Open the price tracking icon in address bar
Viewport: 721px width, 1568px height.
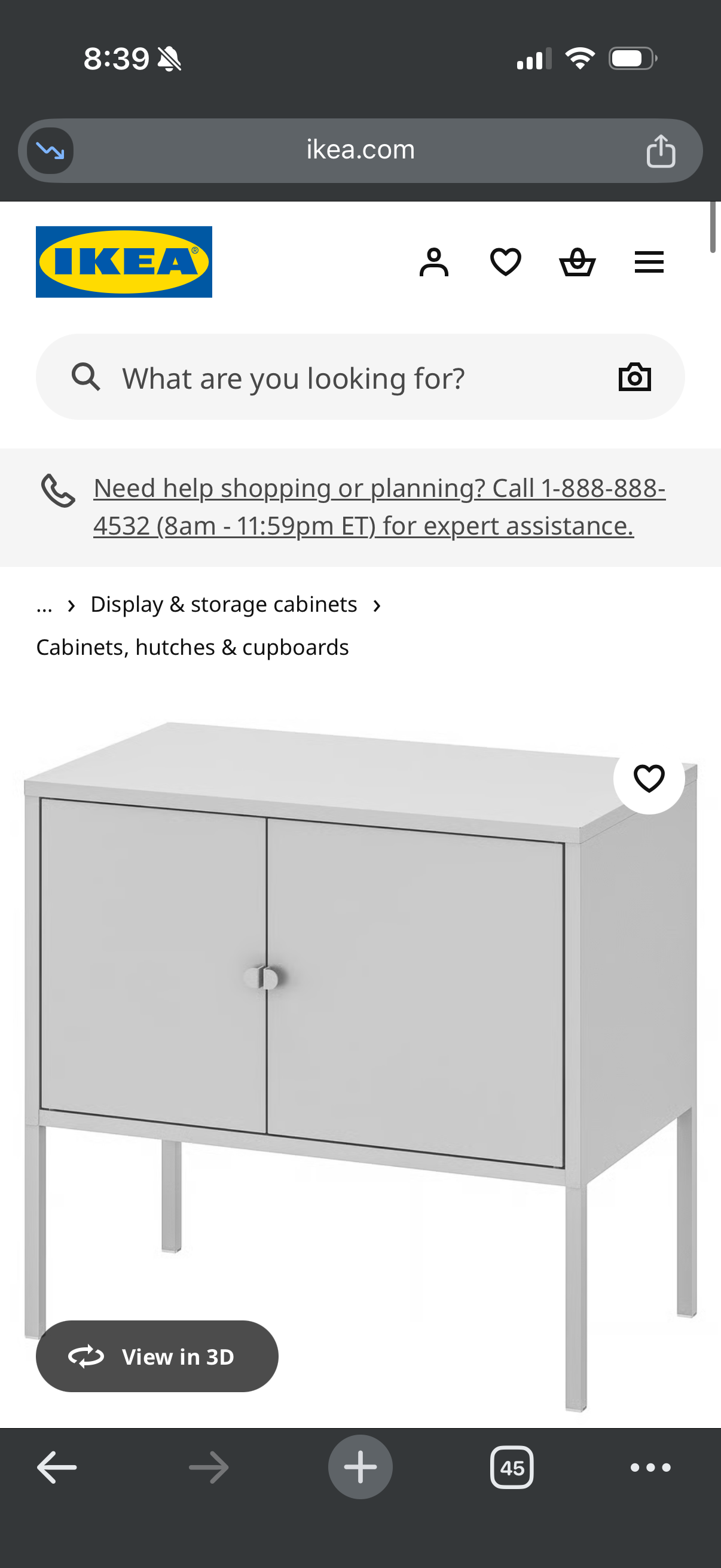(x=50, y=150)
